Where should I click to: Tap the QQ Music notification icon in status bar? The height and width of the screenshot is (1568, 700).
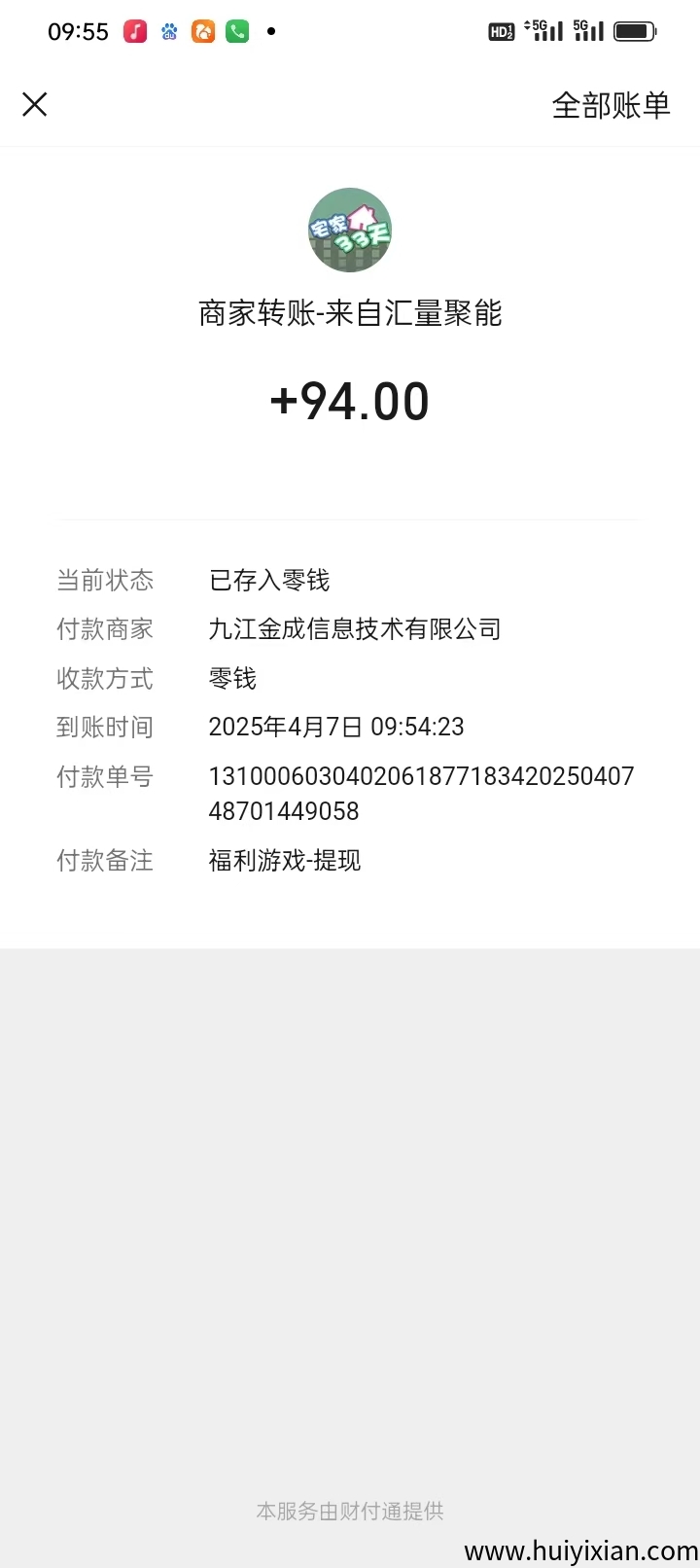(x=134, y=31)
